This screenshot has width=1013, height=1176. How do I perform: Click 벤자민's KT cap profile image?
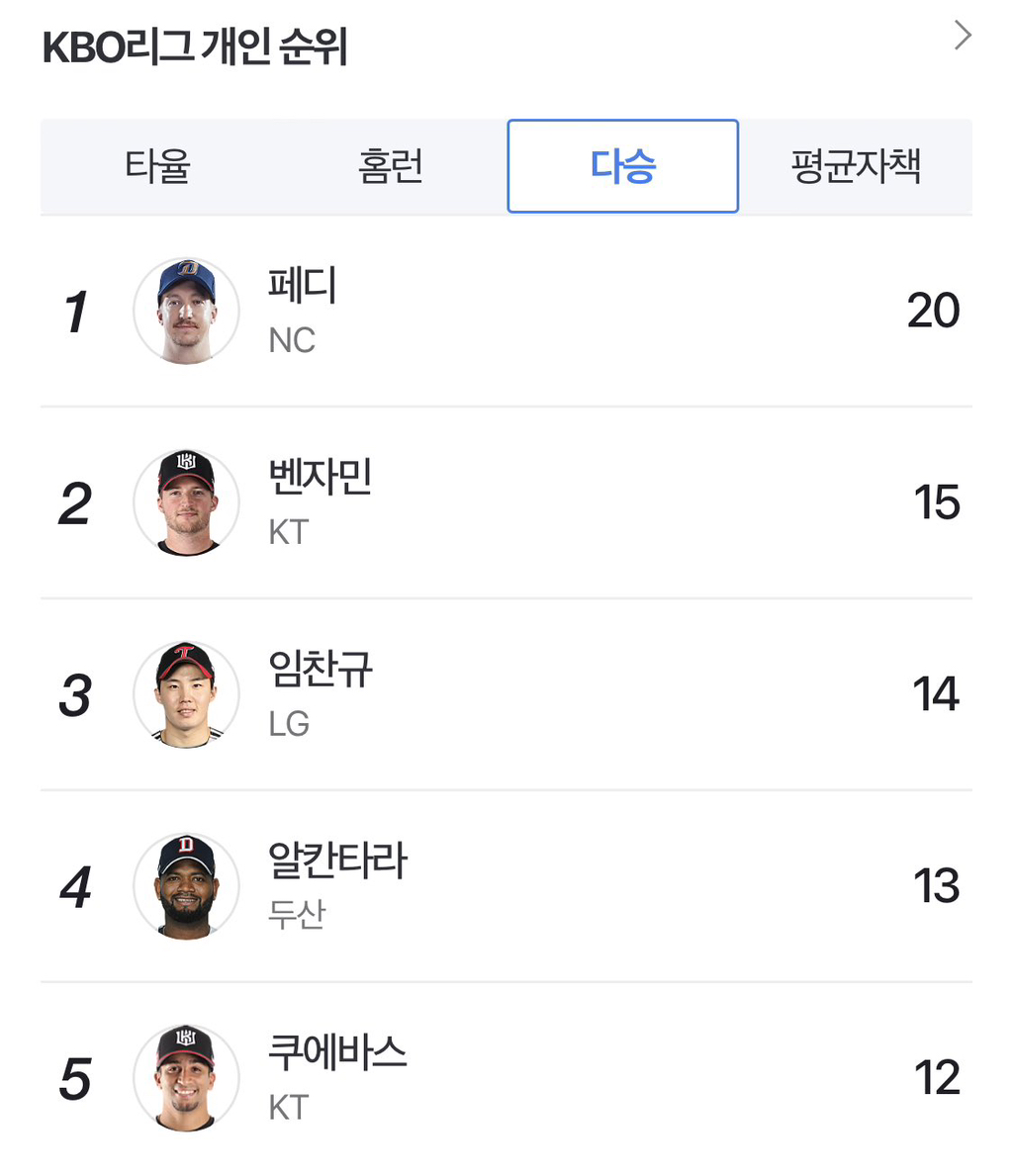coord(185,501)
